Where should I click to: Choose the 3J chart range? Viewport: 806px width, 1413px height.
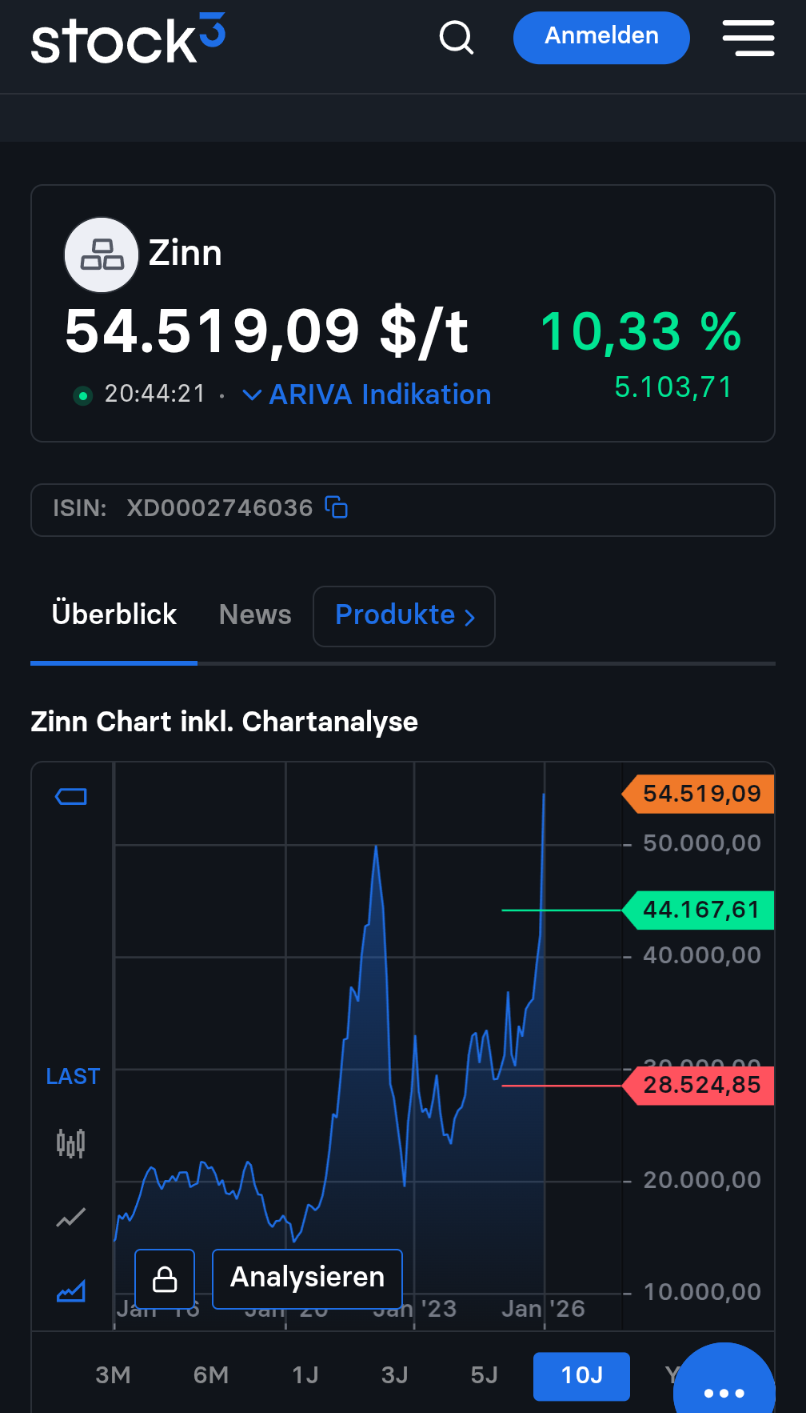click(x=395, y=1375)
